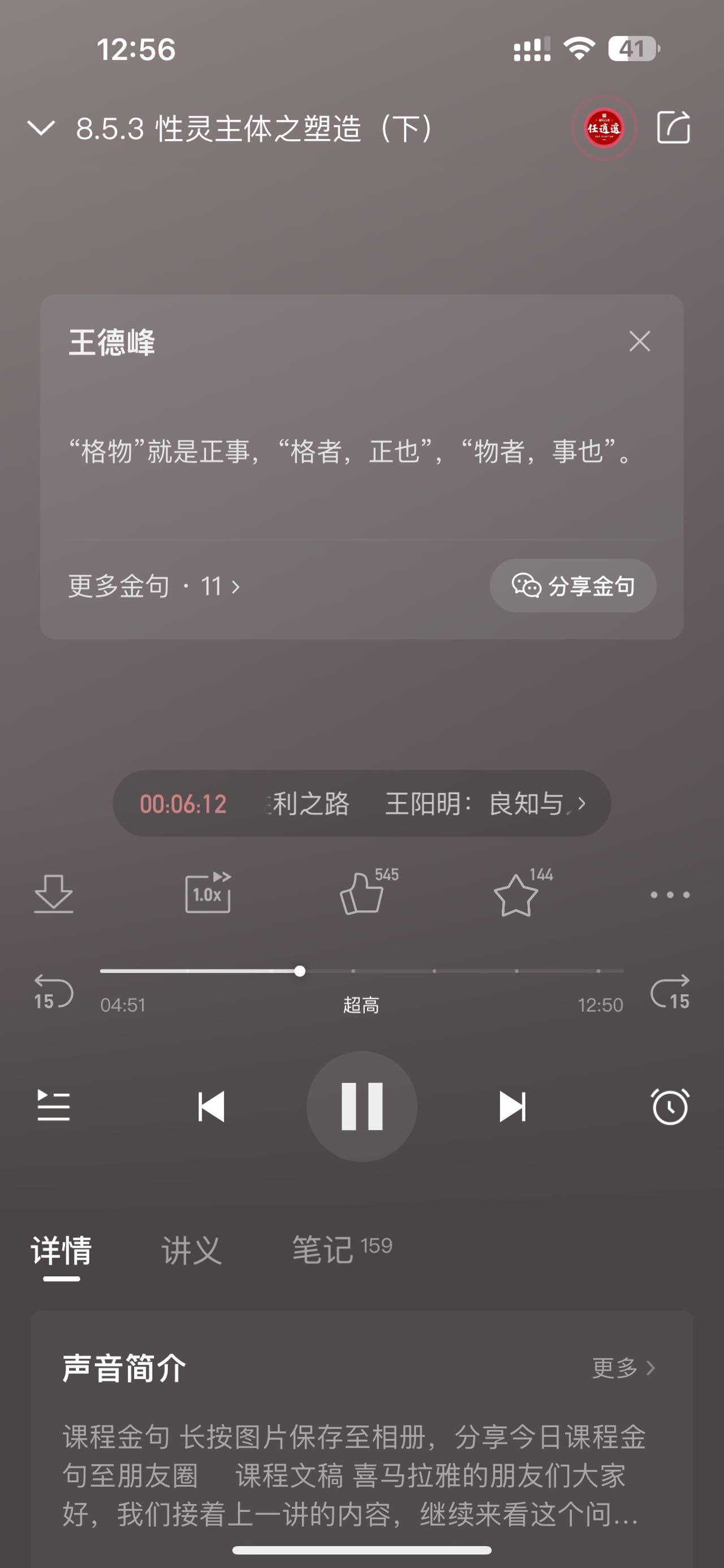Screen dimensions: 724x1568
Task: Open the more options ellipsis icon
Action: tap(667, 895)
